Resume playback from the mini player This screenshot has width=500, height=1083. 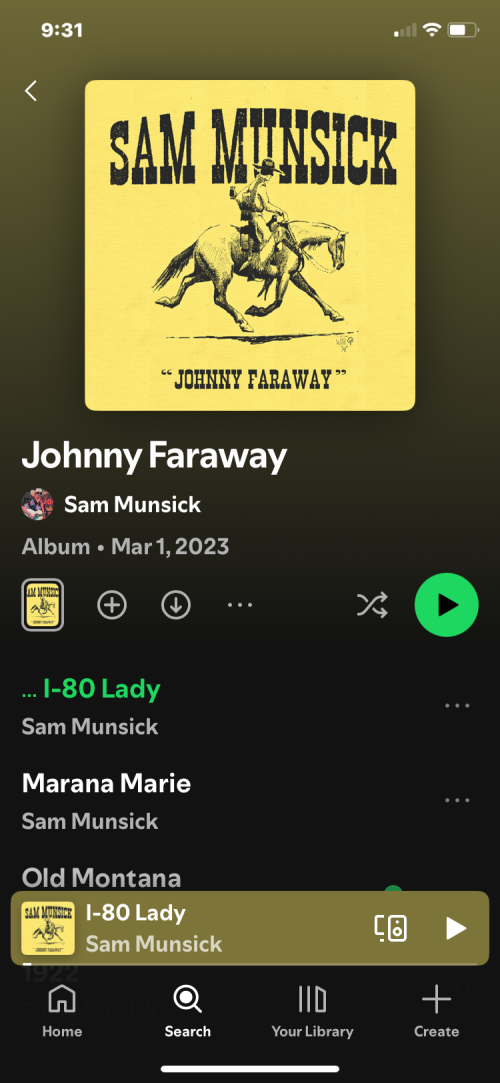pos(456,928)
